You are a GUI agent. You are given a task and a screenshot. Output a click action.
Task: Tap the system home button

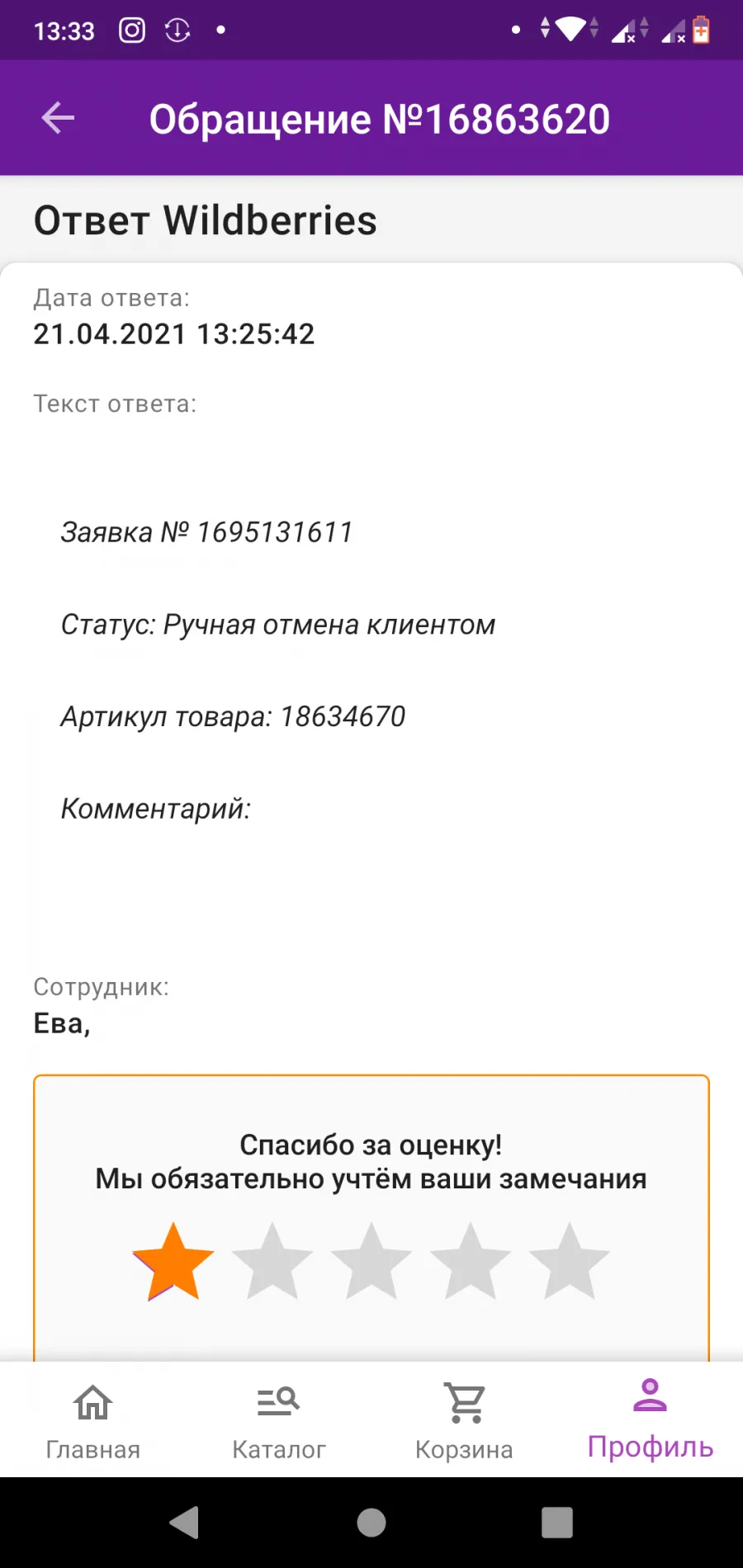pyautogui.click(x=371, y=1523)
